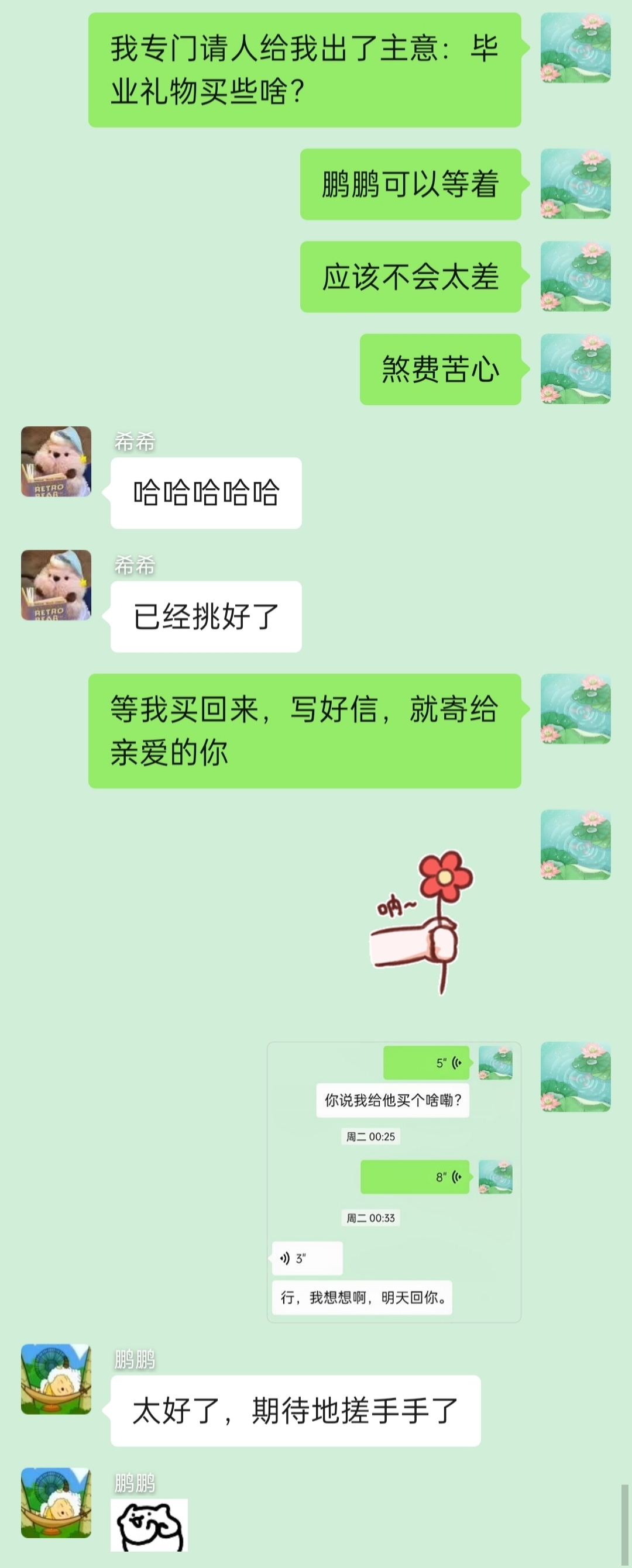632x1568 pixels.
Task: Tap 希希's avatar beside 哈哈哈哈哈
Action: 56,461
